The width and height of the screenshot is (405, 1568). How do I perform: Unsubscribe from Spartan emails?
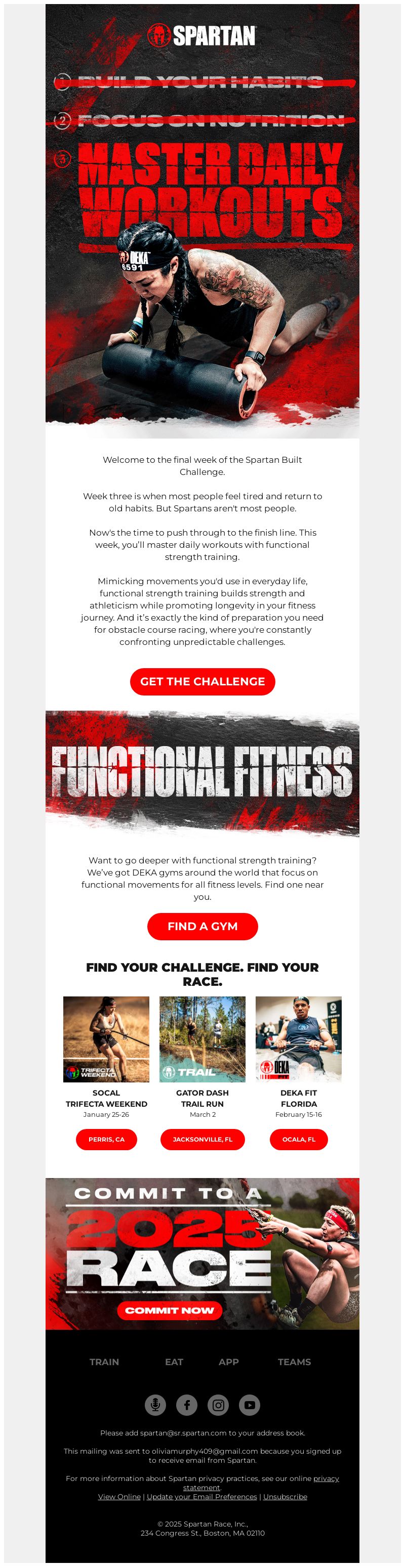pos(285,1496)
